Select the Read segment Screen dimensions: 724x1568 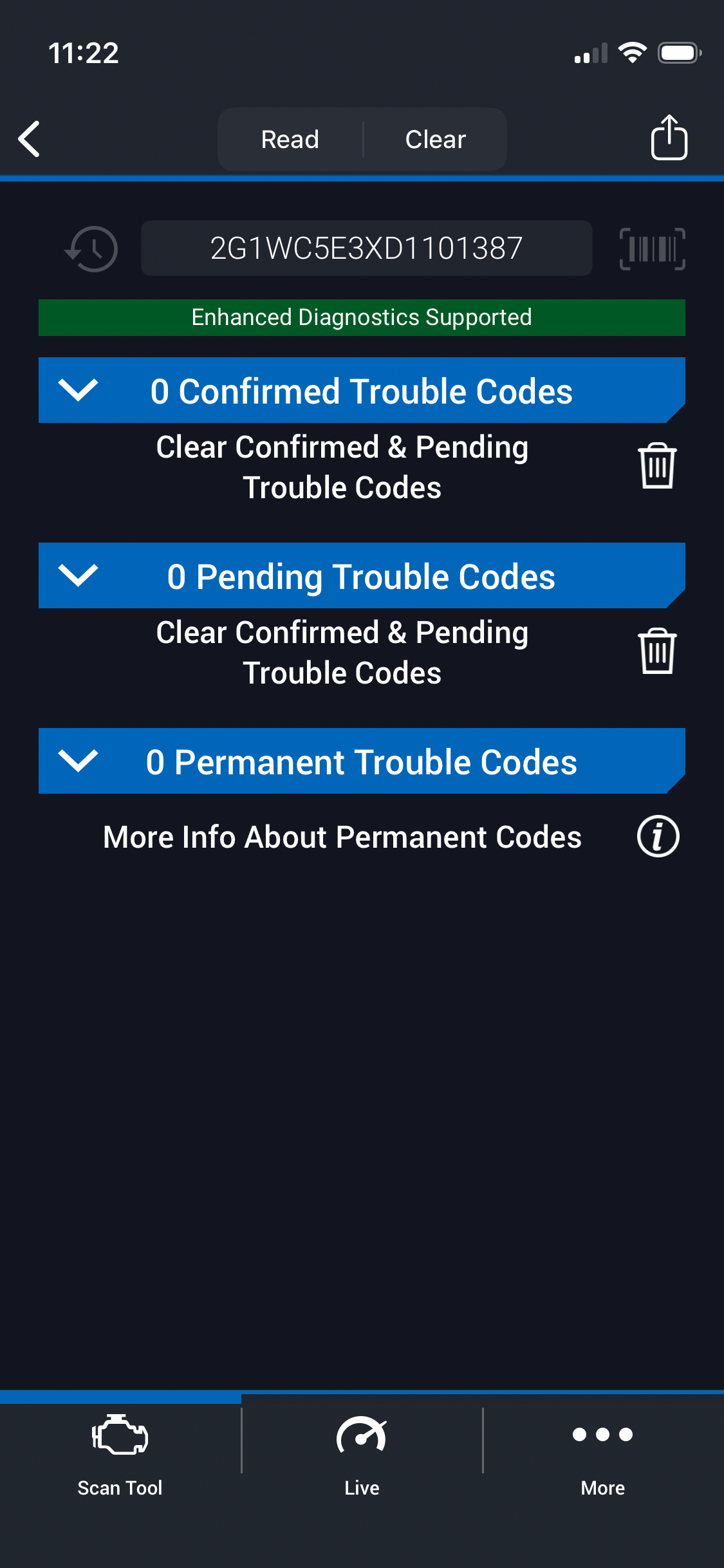[x=290, y=140]
